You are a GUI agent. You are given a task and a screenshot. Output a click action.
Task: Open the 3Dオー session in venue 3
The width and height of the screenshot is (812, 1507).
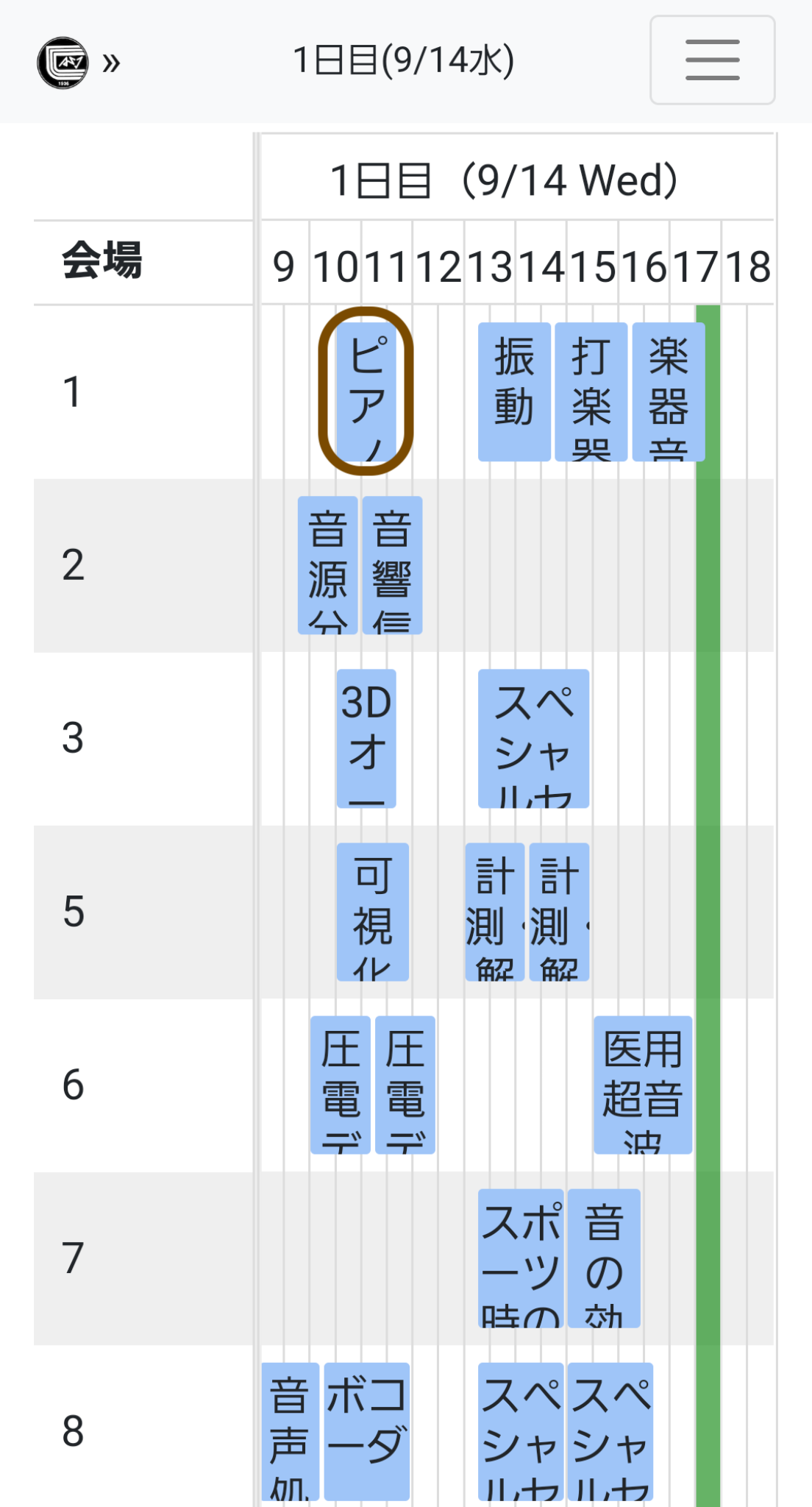pyautogui.click(x=366, y=738)
